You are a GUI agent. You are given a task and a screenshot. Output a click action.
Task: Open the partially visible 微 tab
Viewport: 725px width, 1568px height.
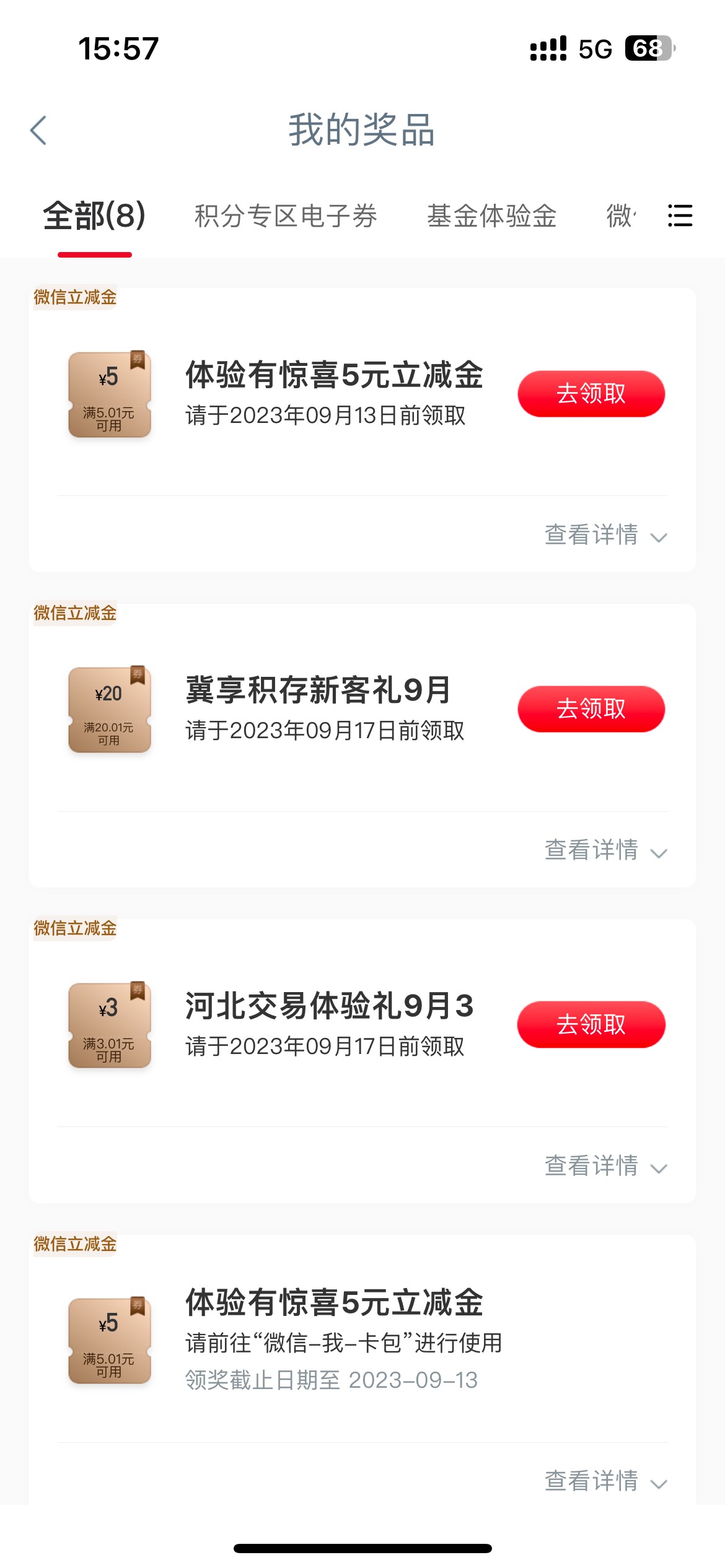point(620,216)
